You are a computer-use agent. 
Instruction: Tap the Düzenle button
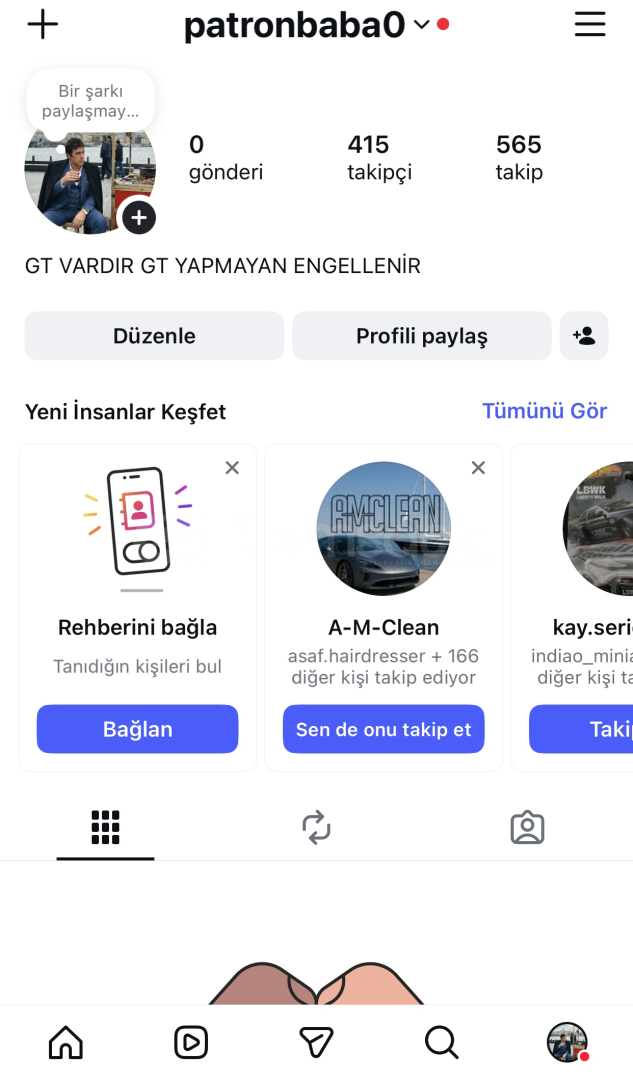[x=154, y=336]
